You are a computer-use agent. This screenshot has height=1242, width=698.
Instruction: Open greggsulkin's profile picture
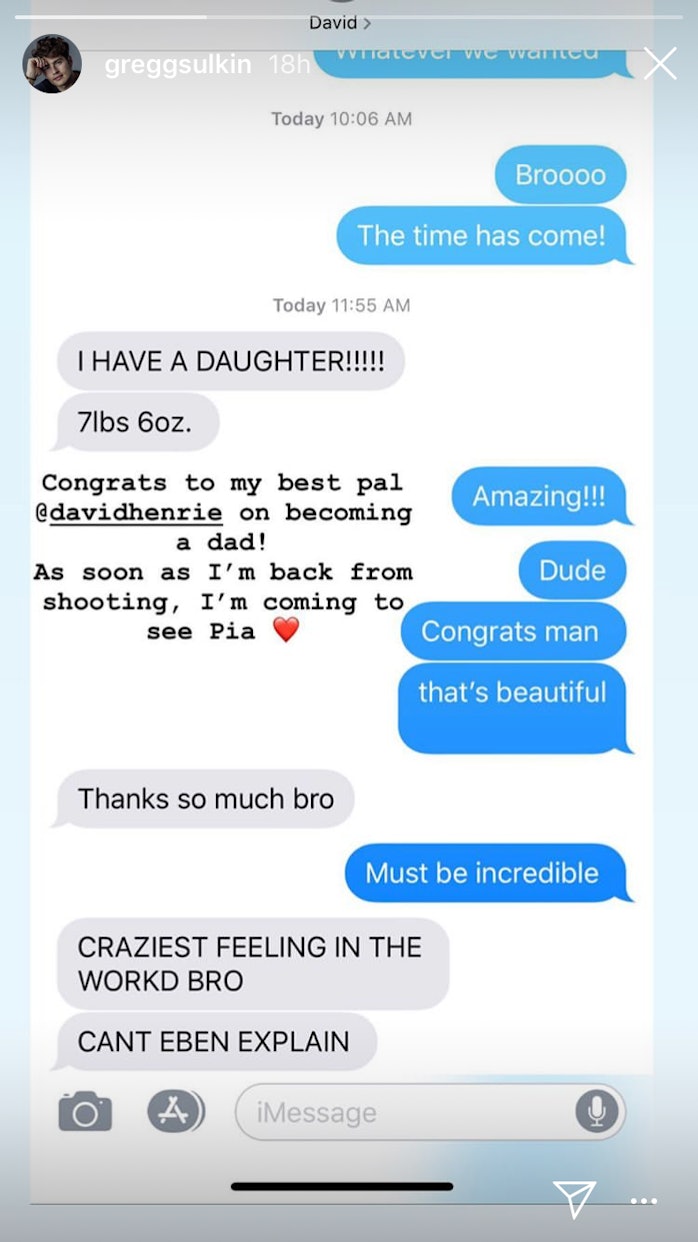(52, 64)
